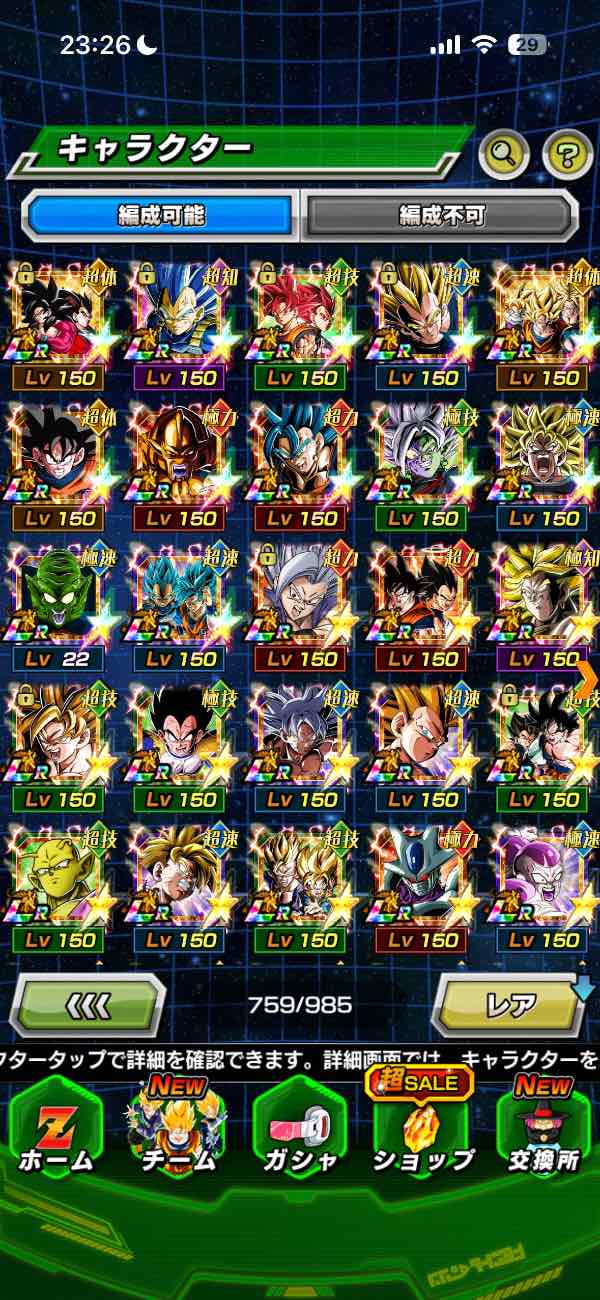Go back with the green arrows button

pos(89,1003)
